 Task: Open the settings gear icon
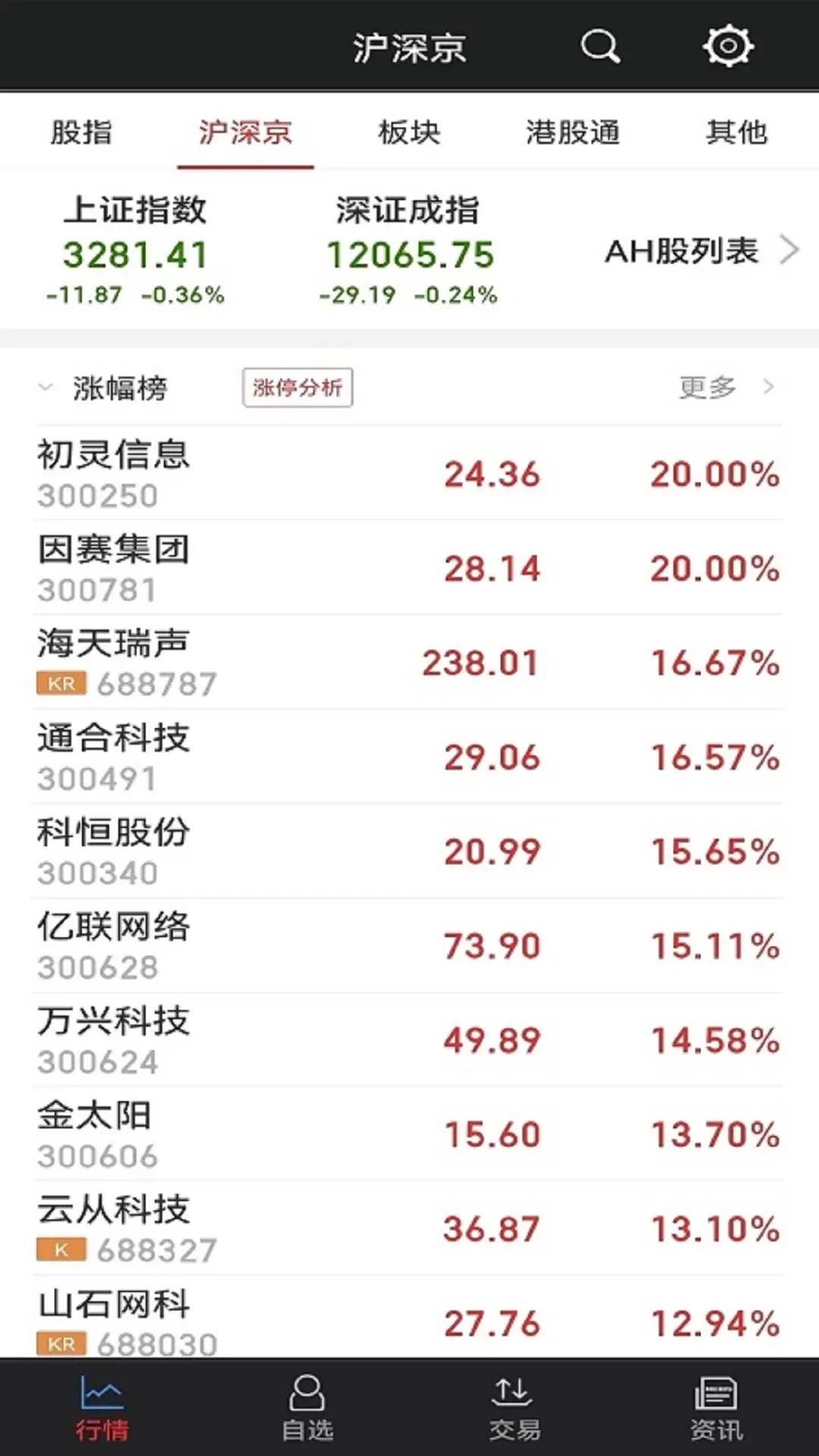(726, 48)
